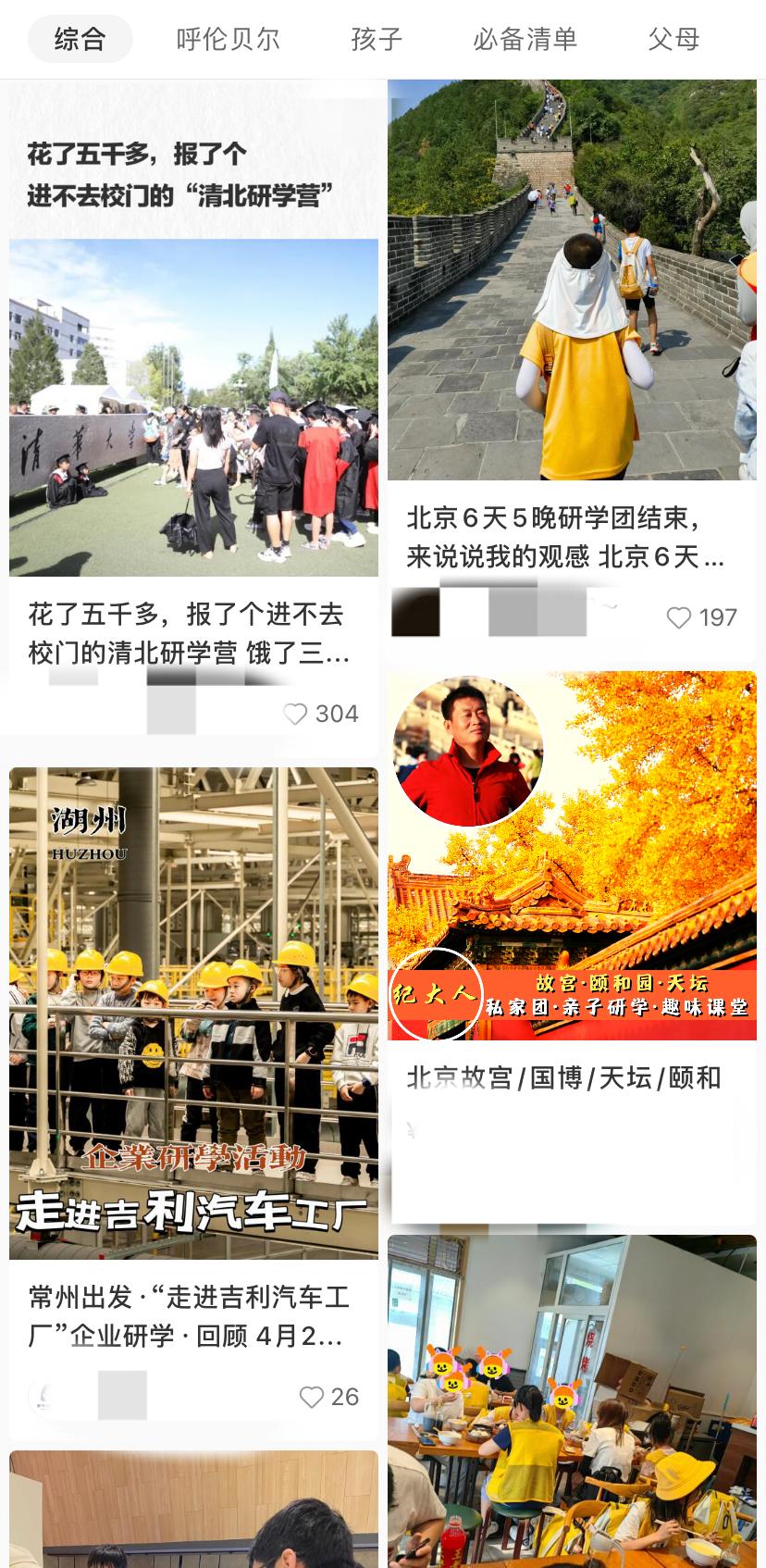Like the 北京6天5晚研学团 post
This screenshot has width=766, height=1568.
point(679,617)
